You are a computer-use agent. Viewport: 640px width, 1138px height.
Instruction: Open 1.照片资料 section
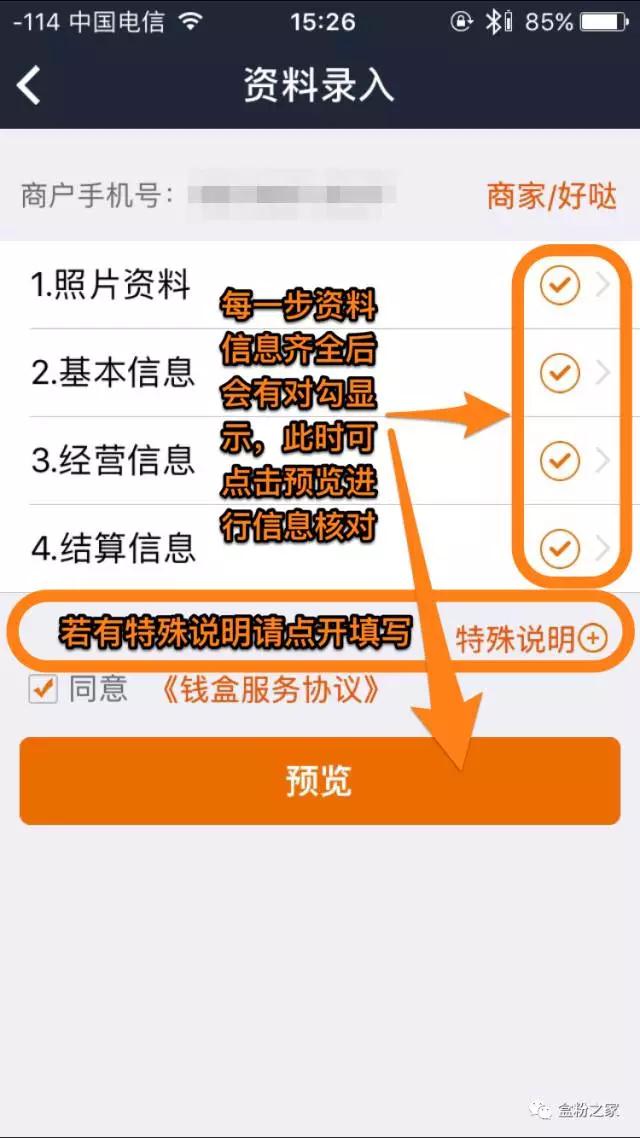coord(110,286)
